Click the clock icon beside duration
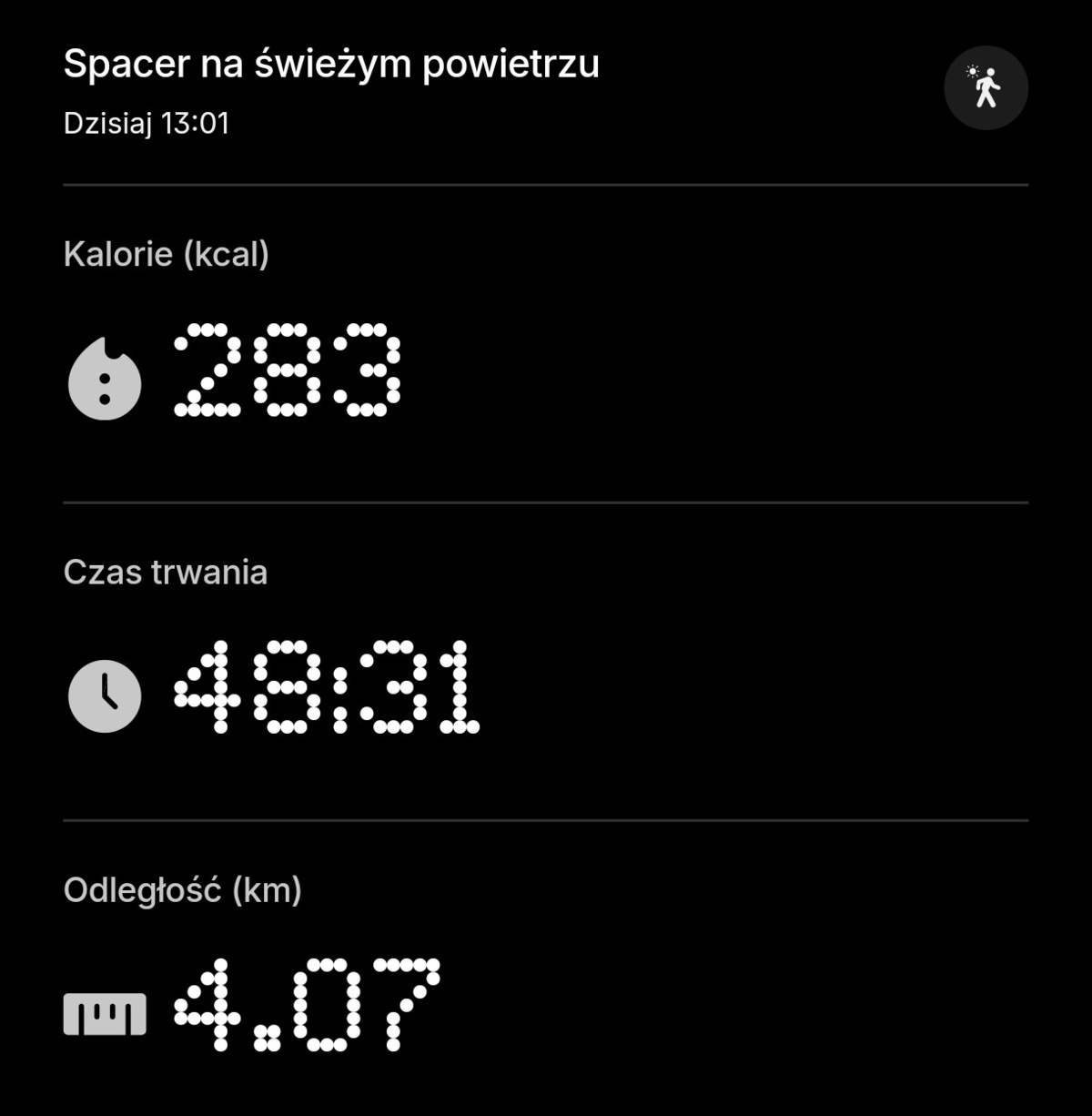 pos(106,694)
